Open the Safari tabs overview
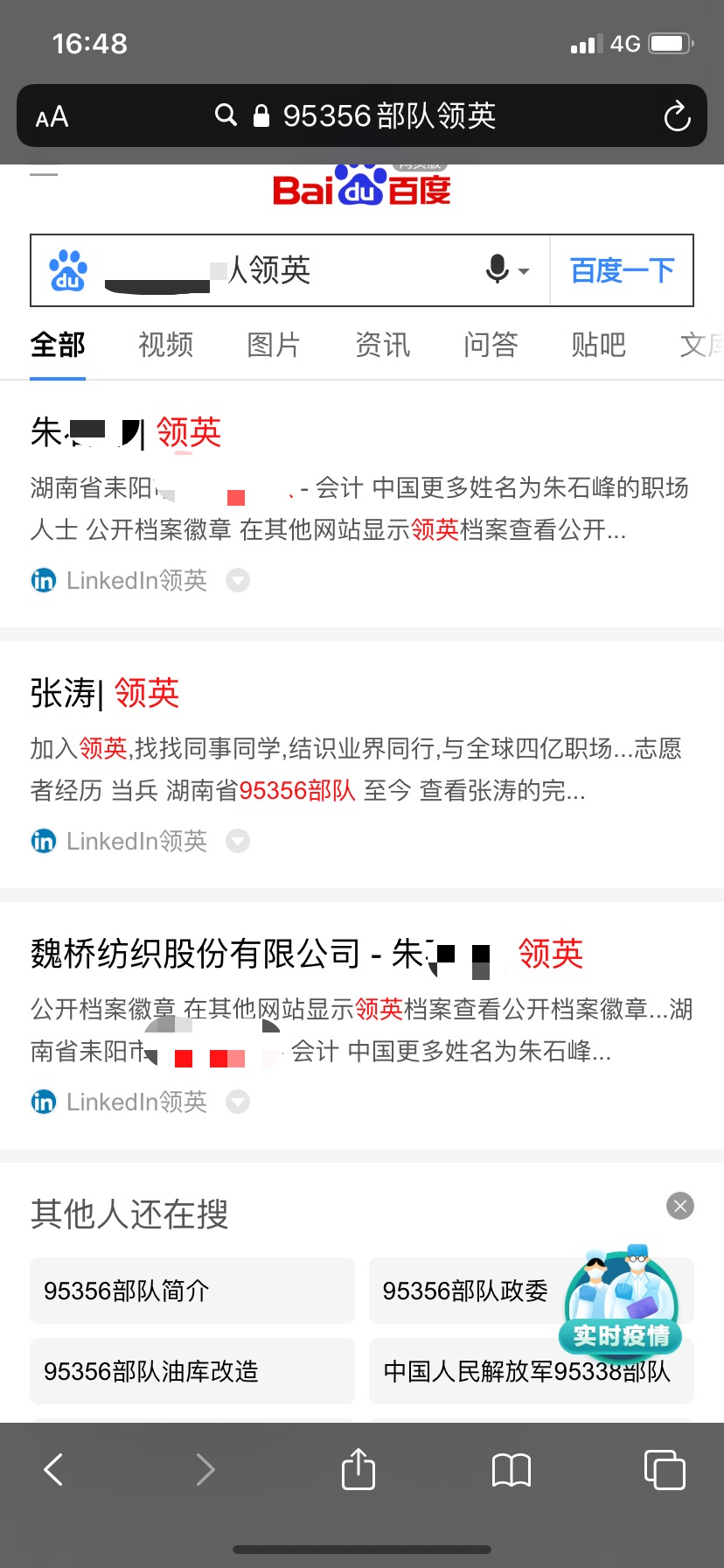This screenshot has height=1568, width=724. [x=665, y=1469]
